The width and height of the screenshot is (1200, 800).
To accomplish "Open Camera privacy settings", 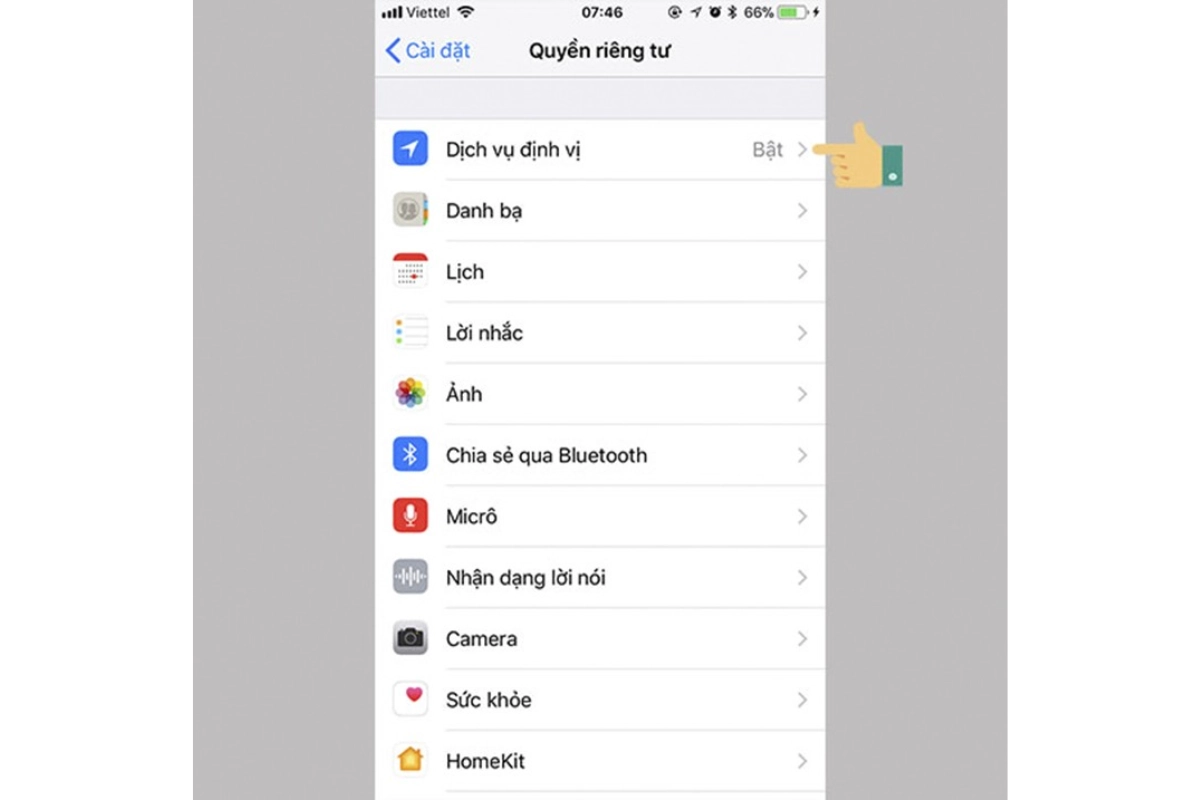I will click(600, 638).
